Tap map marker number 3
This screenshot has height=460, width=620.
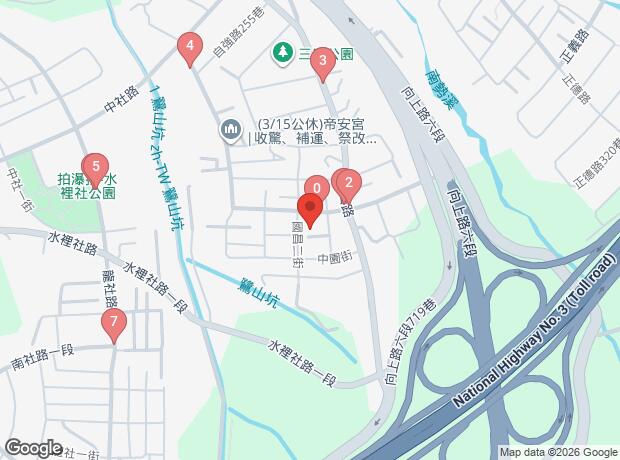coord(321,62)
